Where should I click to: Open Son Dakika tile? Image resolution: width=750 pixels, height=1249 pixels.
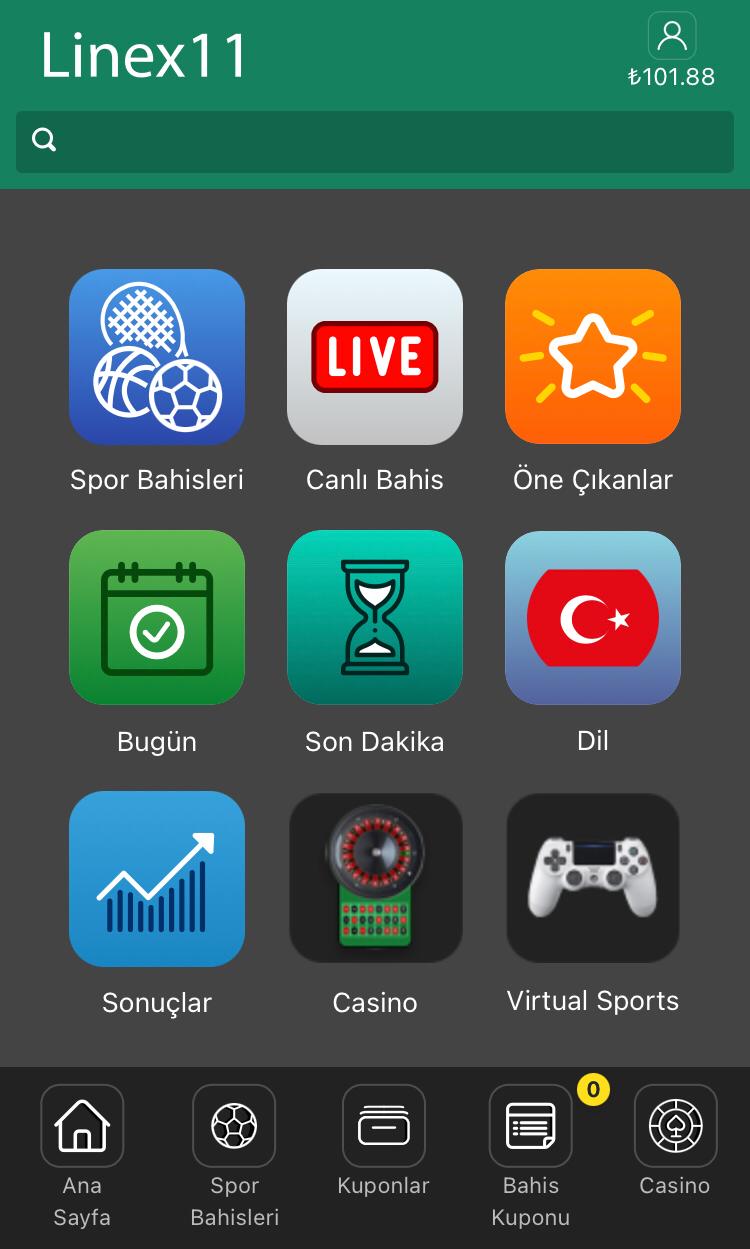click(x=375, y=618)
